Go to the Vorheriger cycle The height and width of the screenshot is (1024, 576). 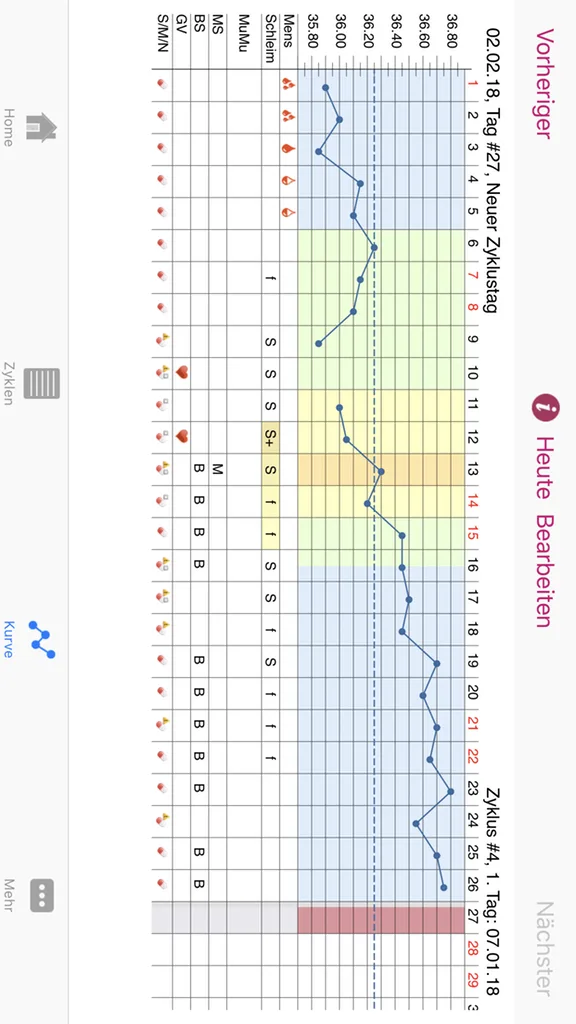(x=545, y=84)
